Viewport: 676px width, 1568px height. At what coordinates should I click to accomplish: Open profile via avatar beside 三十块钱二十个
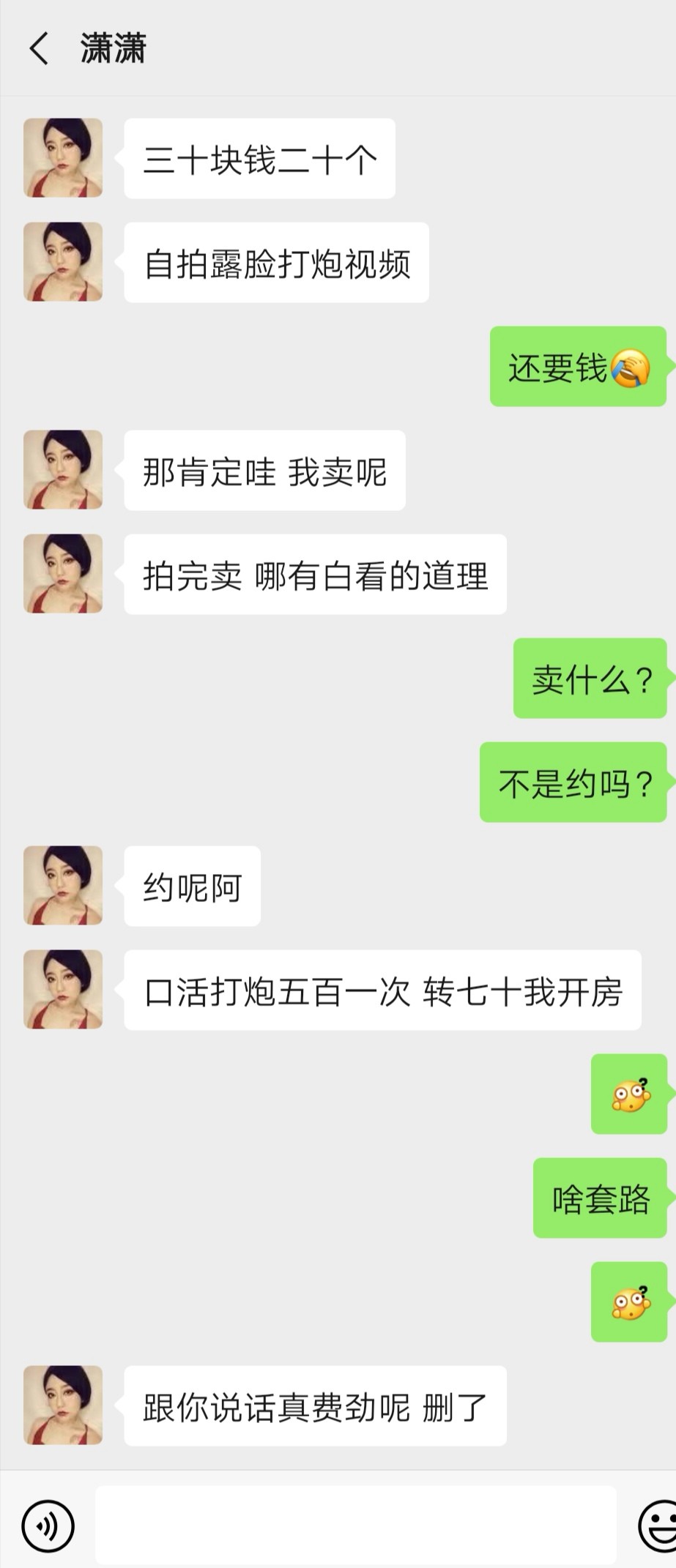pos(63,158)
